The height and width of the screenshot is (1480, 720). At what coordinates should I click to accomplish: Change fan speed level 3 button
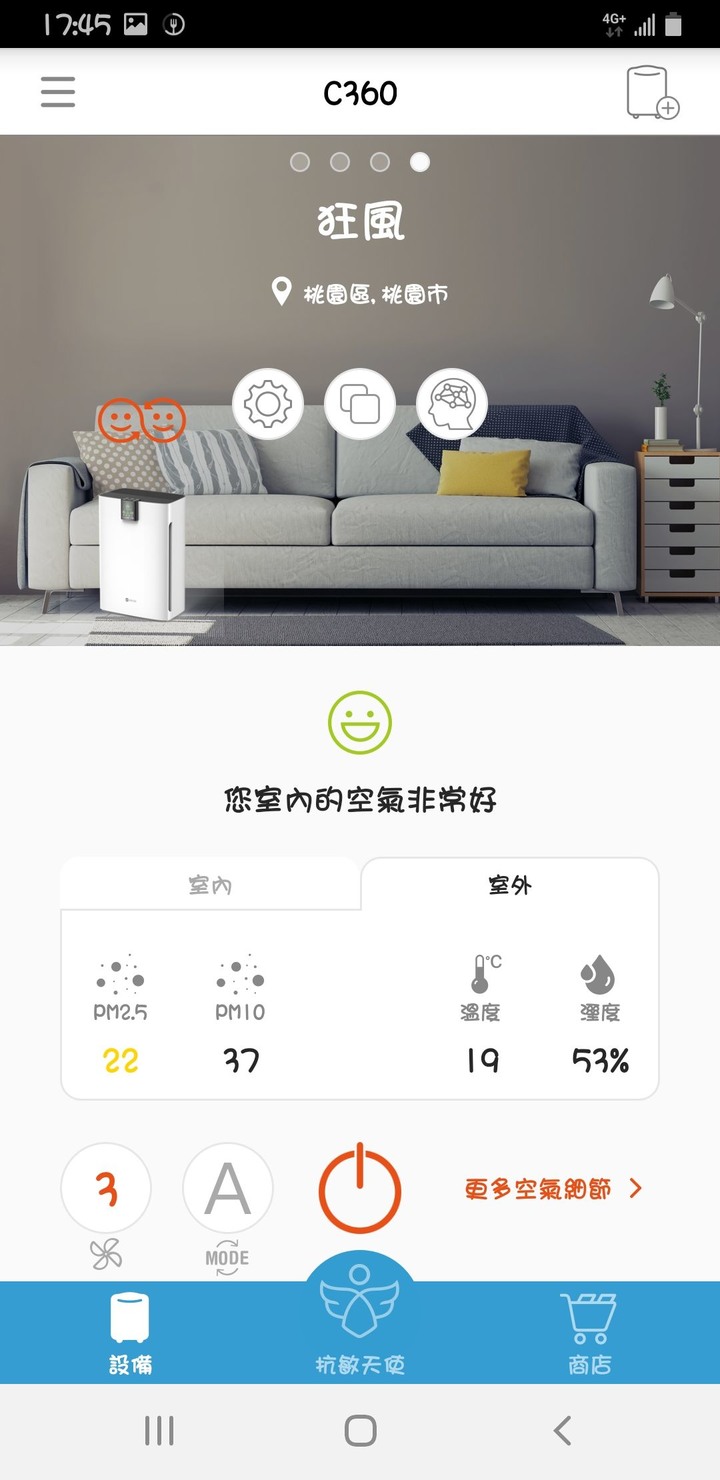coord(106,1189)
